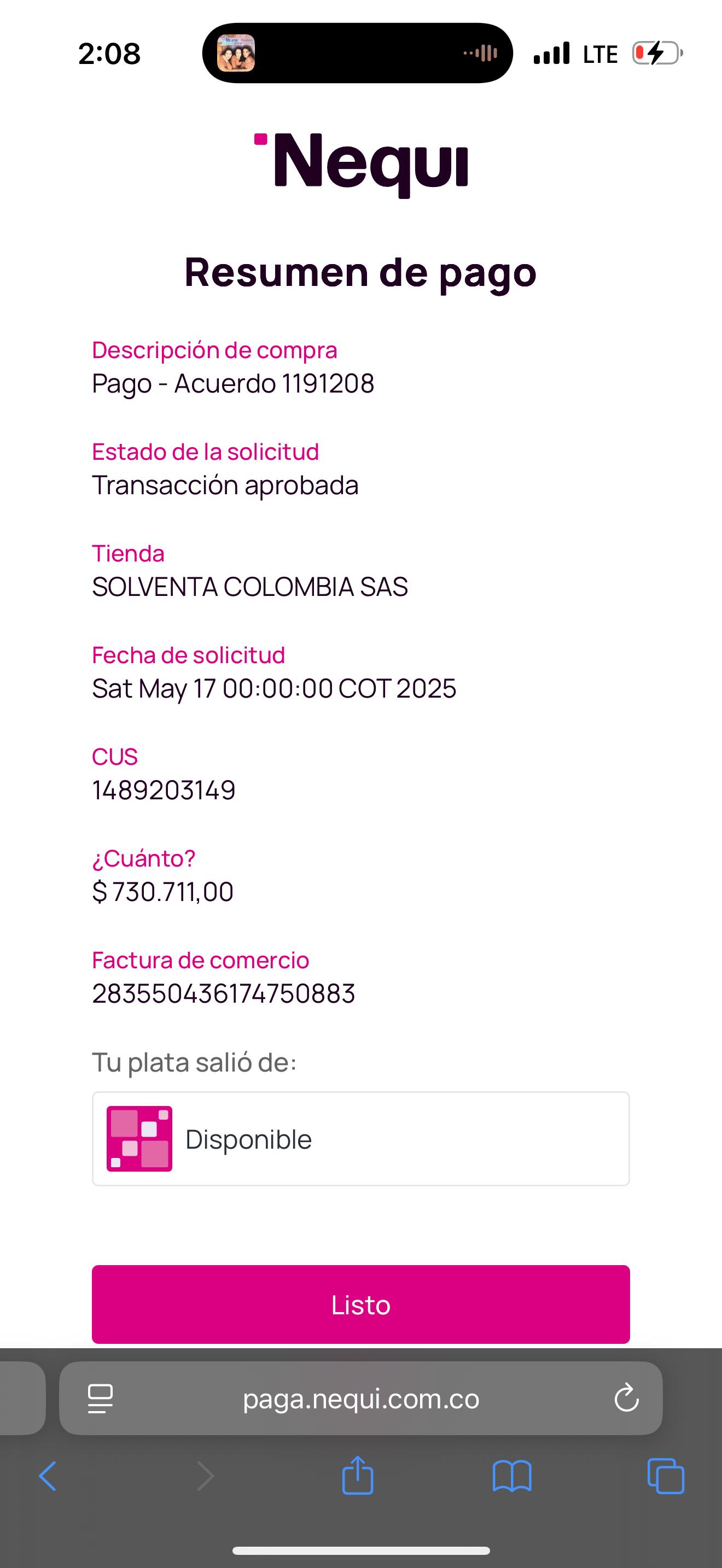
Task: Show all open Safari tabs
Action: [x=665, y=1476]
